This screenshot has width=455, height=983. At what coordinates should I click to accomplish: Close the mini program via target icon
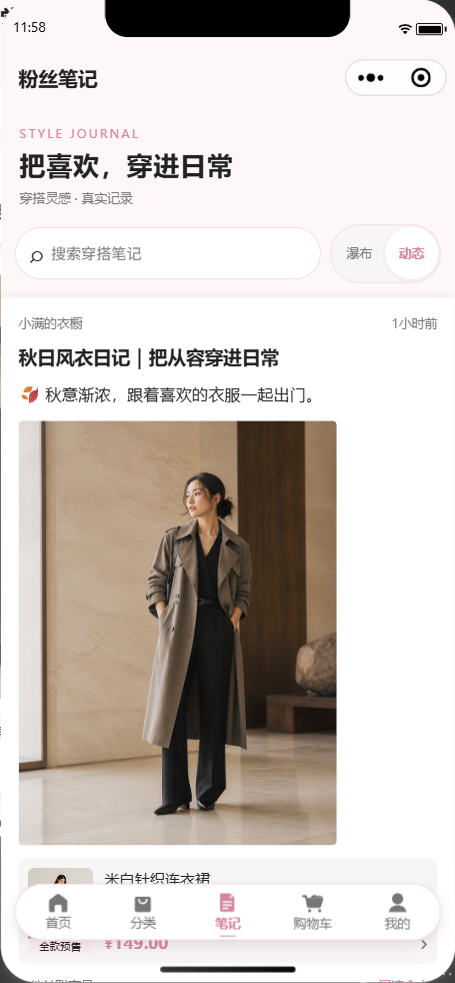click(x=421, y=78)
